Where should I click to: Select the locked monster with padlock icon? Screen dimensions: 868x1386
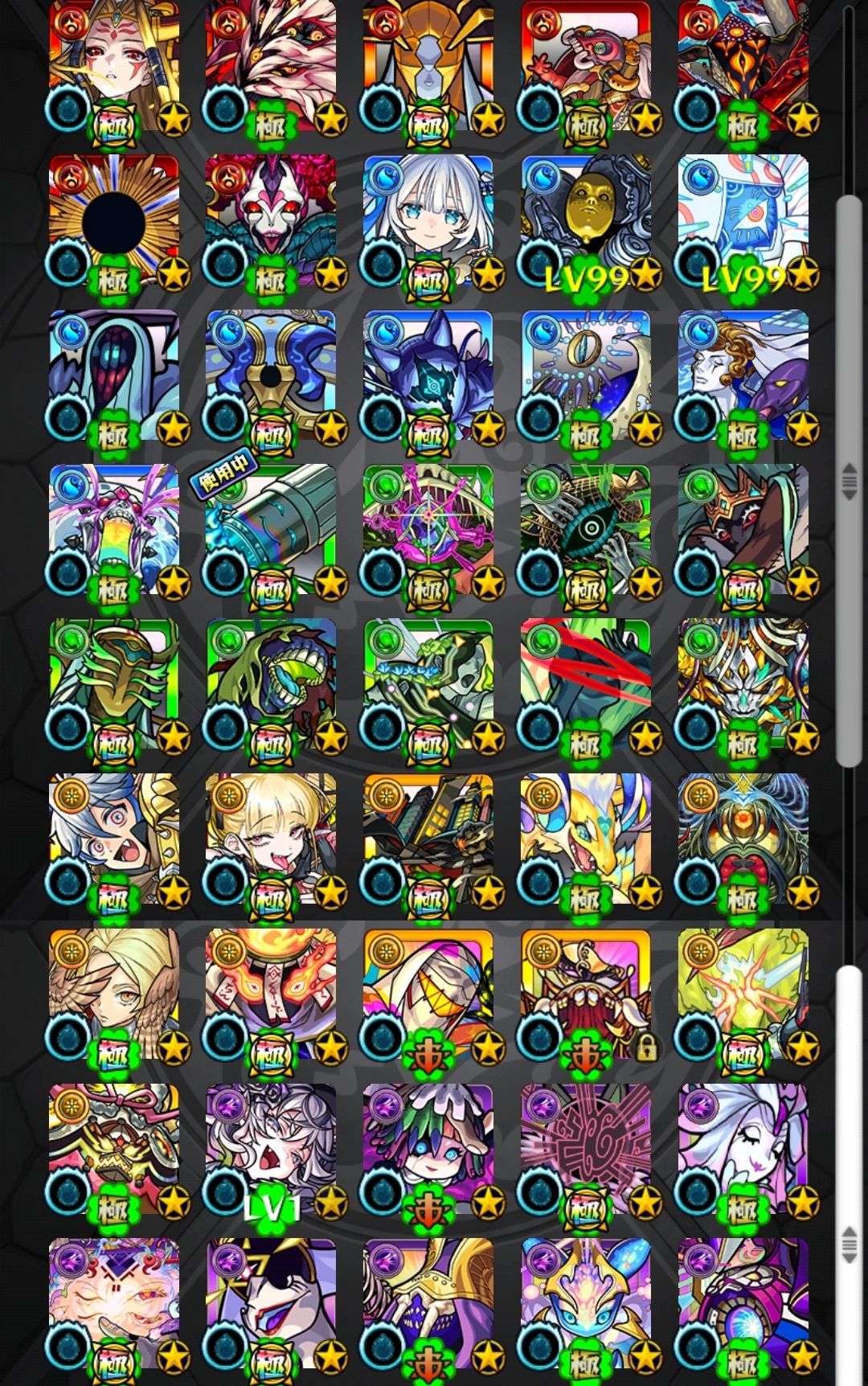[586, 994]
